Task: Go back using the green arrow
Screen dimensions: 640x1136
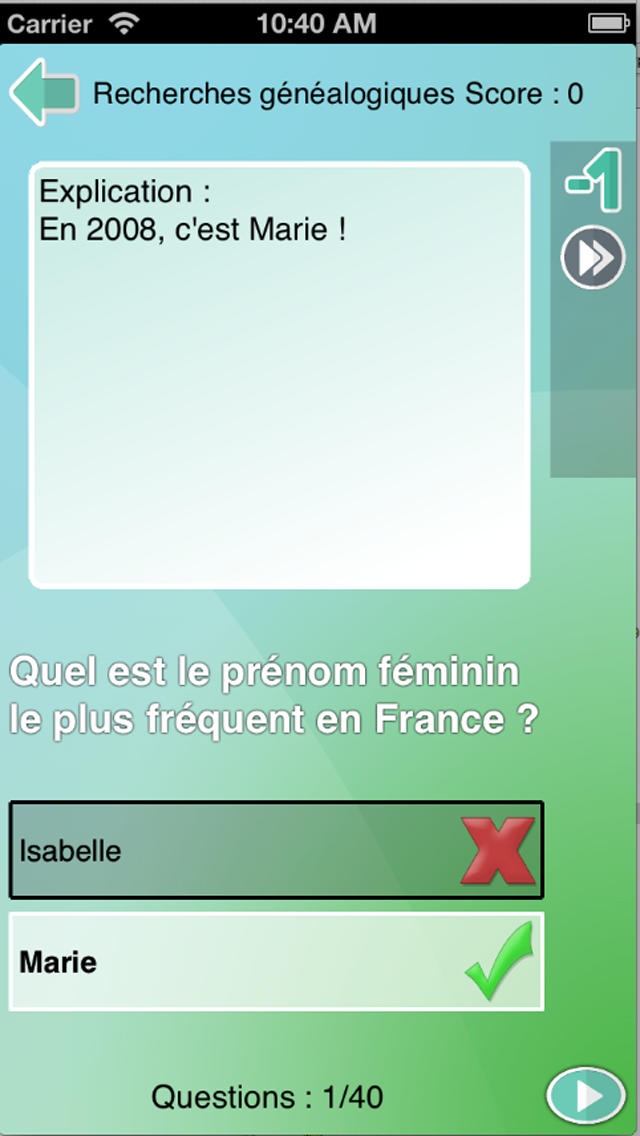Action: (43, 93)
